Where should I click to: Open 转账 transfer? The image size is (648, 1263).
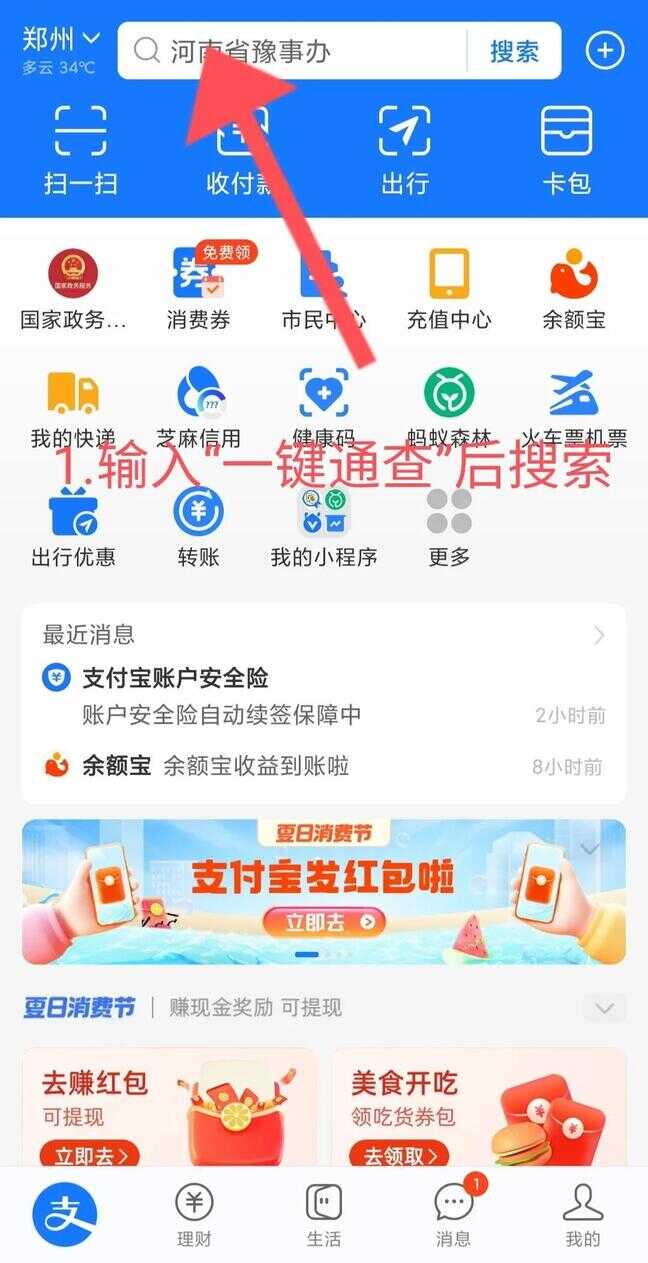pyautogui.click(x=198, y=528)
